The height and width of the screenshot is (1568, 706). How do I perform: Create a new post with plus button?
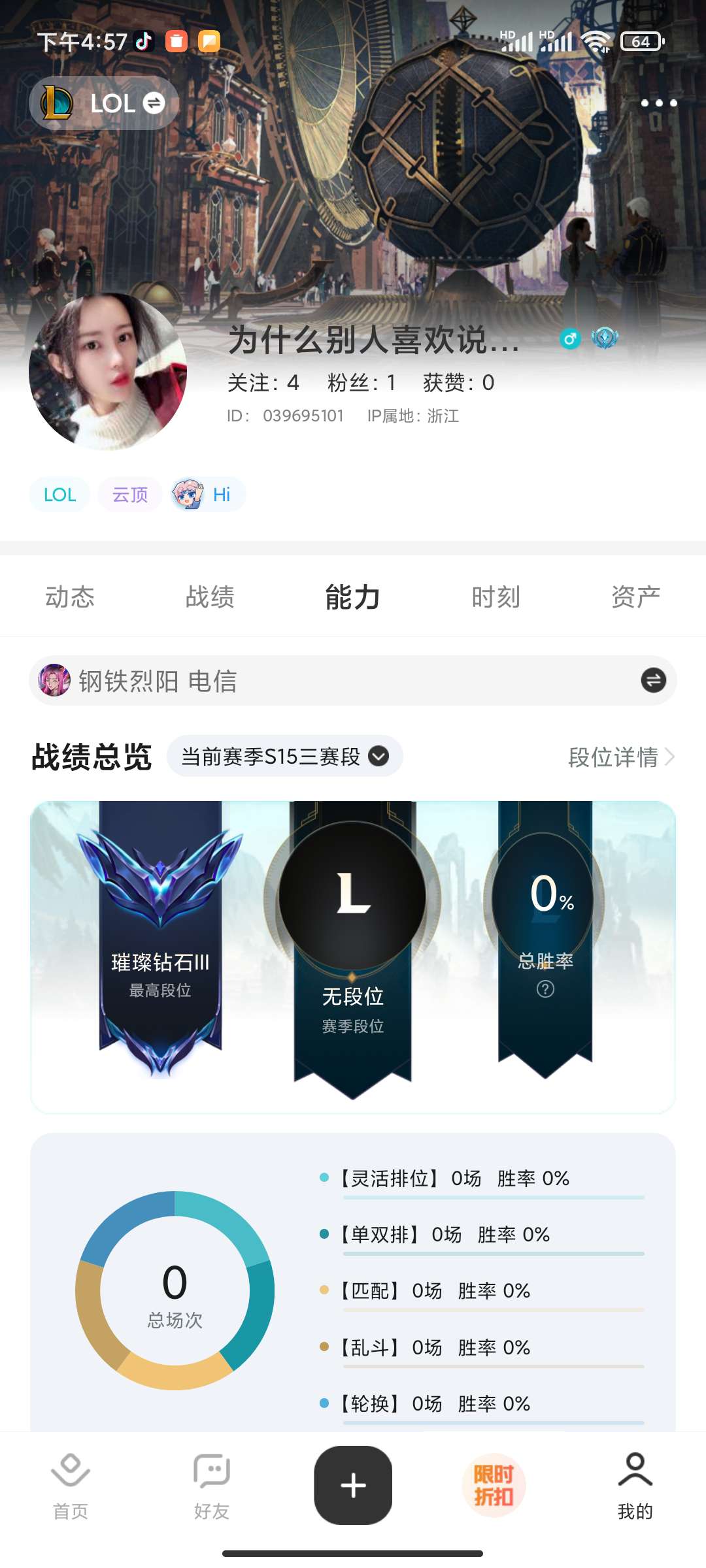pyautogui.click(x=353, y=1485)
